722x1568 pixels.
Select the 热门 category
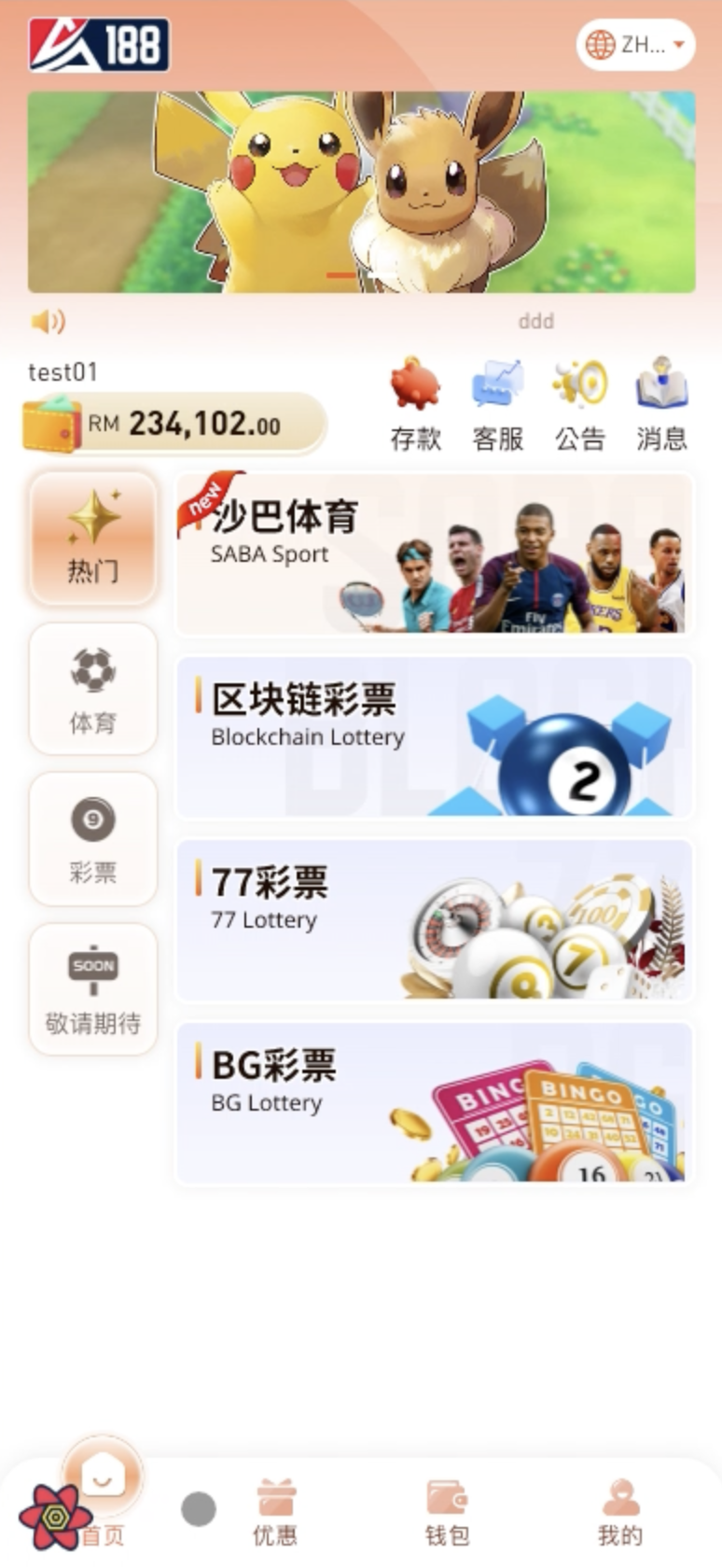tap(93, 538)
